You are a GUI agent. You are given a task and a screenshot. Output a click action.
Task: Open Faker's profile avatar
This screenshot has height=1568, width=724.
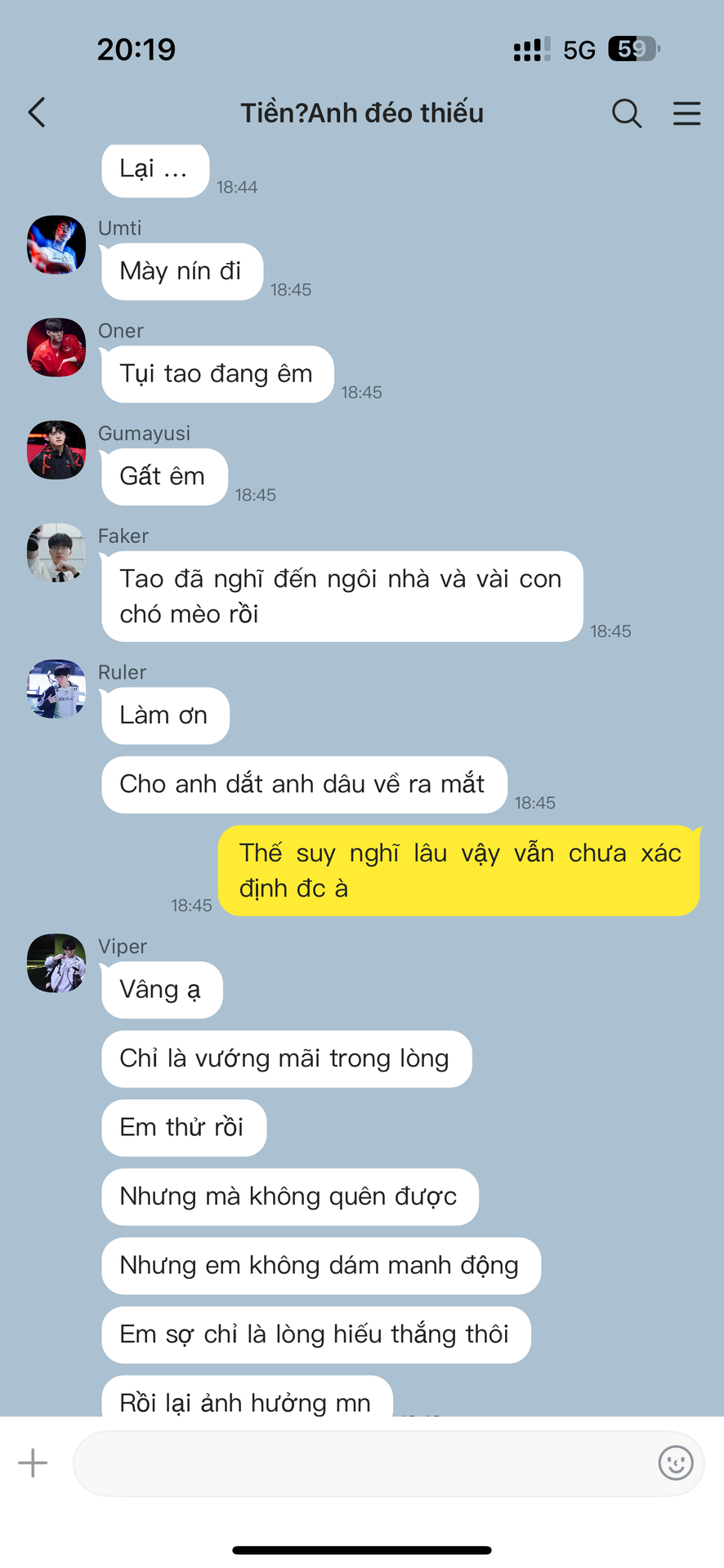tap(56, 553)
